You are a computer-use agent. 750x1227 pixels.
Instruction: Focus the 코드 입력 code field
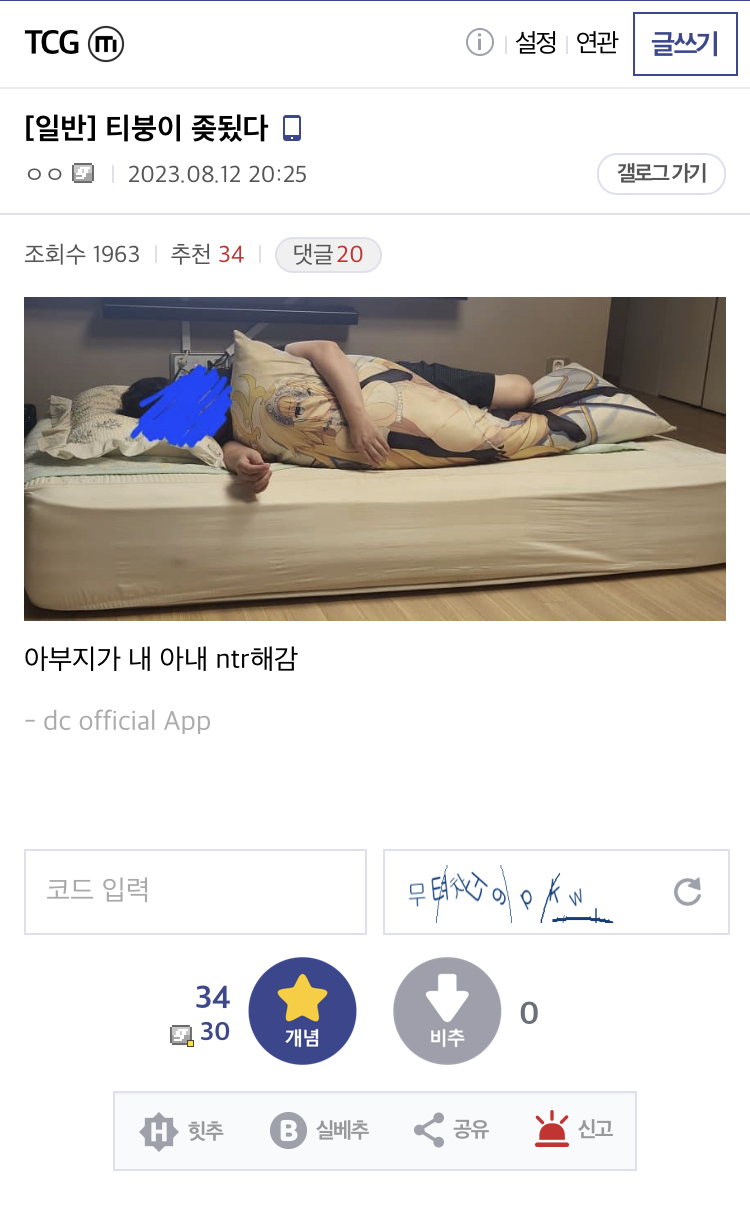click(x=196, y=892)
